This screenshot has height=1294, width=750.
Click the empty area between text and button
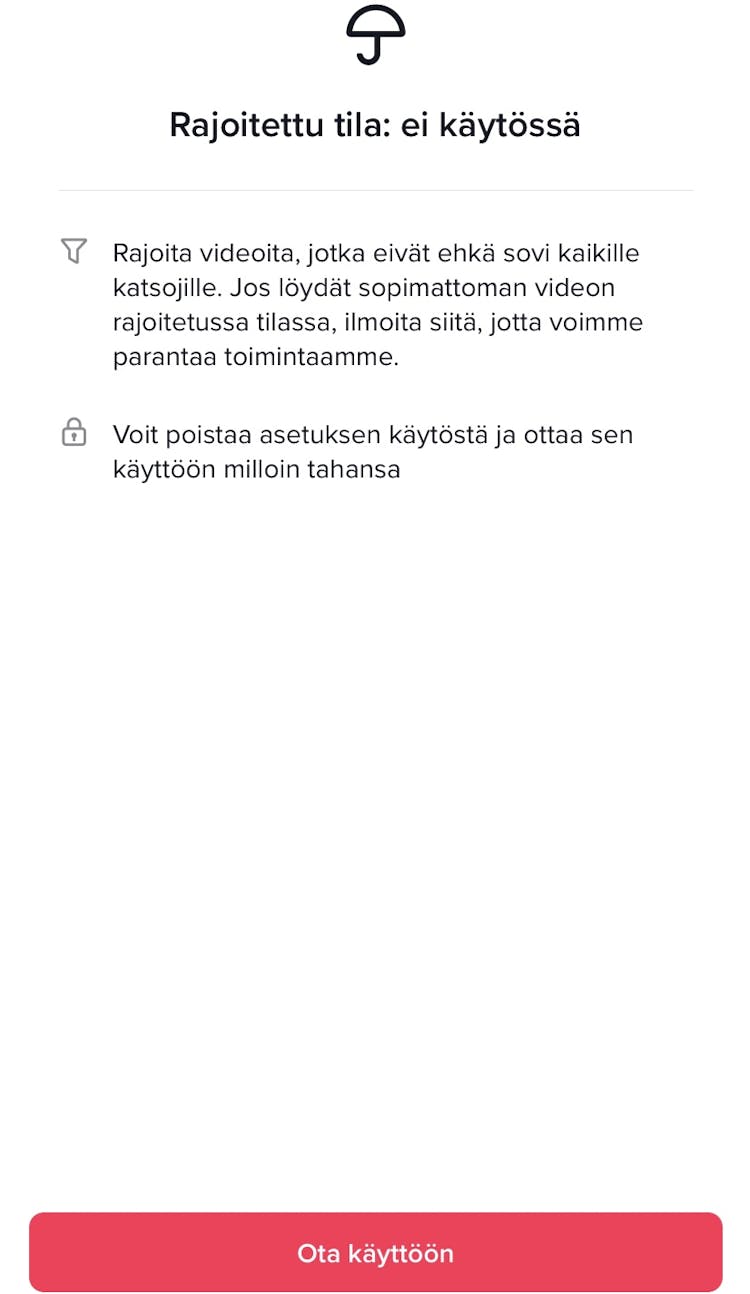point(375,850)
